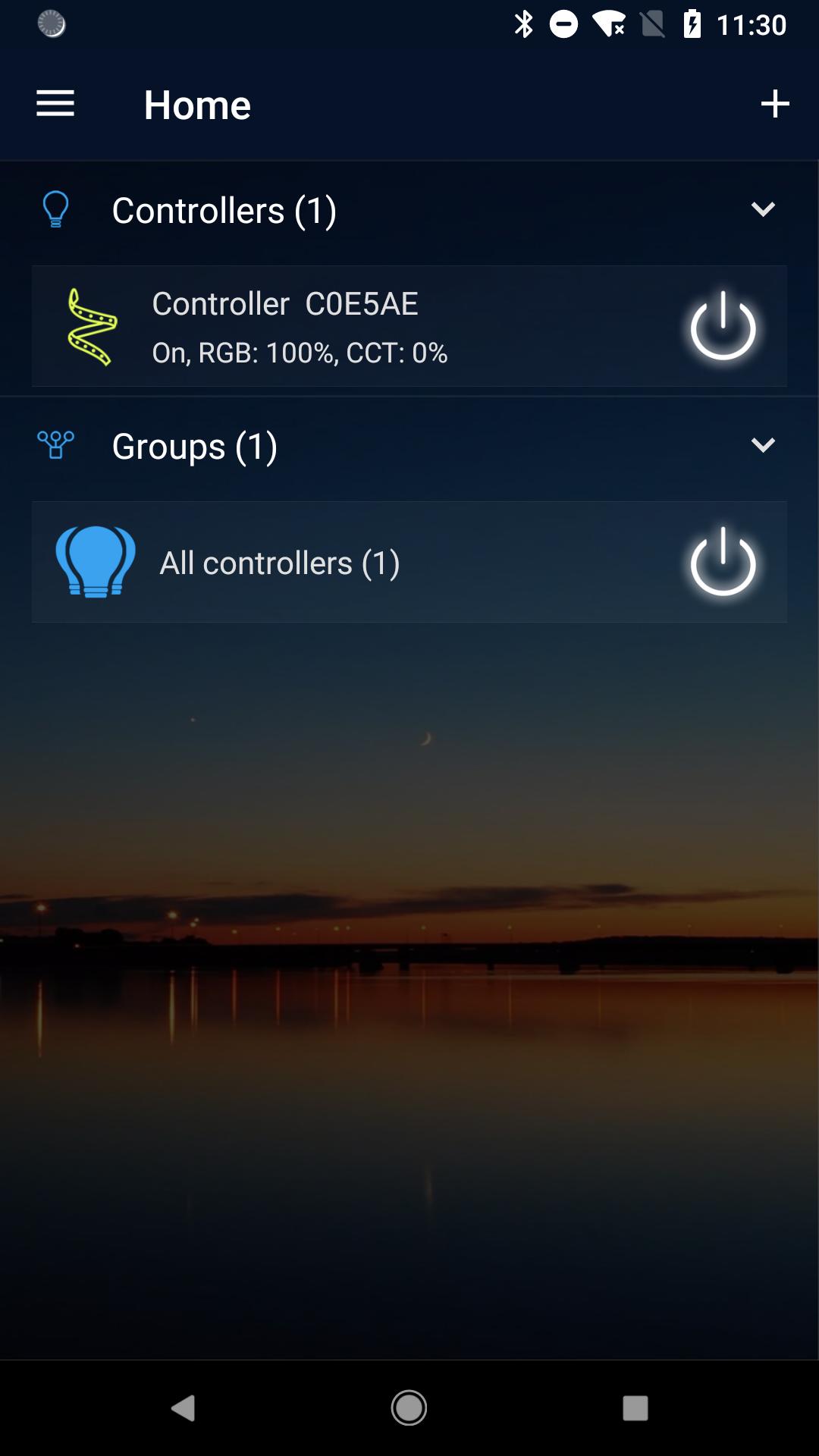Open recent apps from the navigation bar

tap(635, 1408)
